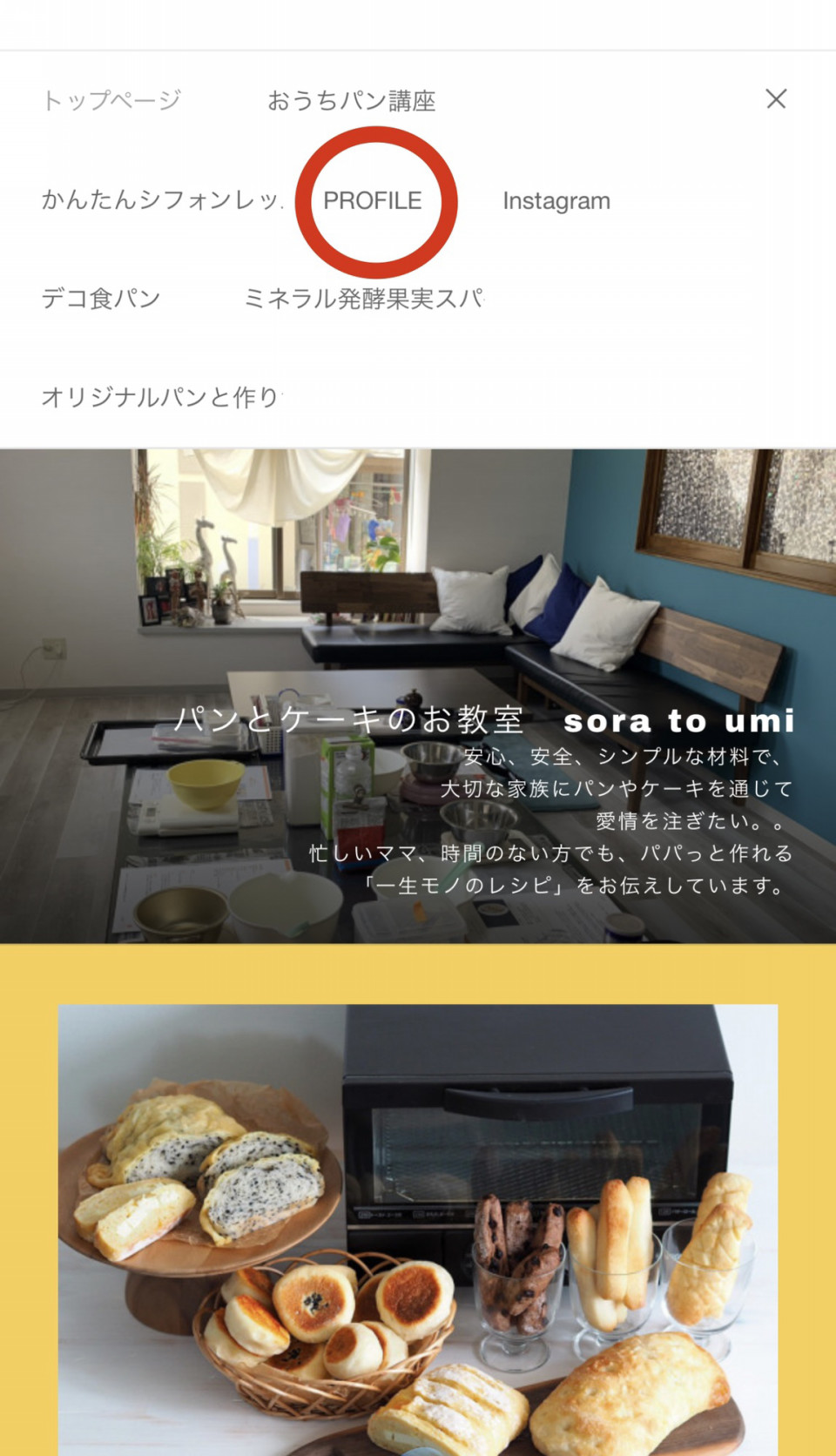Open the Instagram link
Screen dimensions: 836x1456
[556, 201]
